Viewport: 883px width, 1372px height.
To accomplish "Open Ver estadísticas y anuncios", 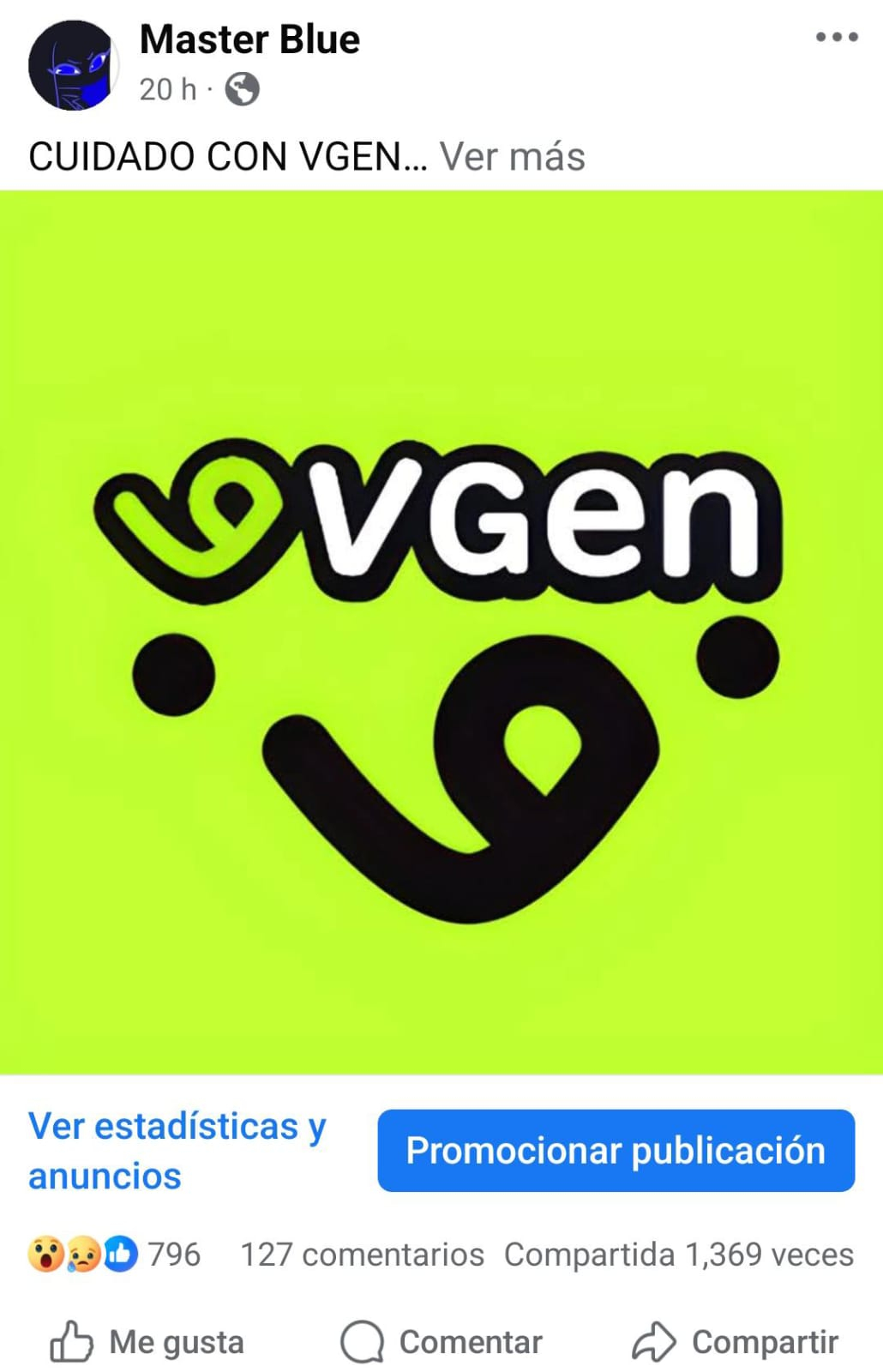I will 177,1150.
